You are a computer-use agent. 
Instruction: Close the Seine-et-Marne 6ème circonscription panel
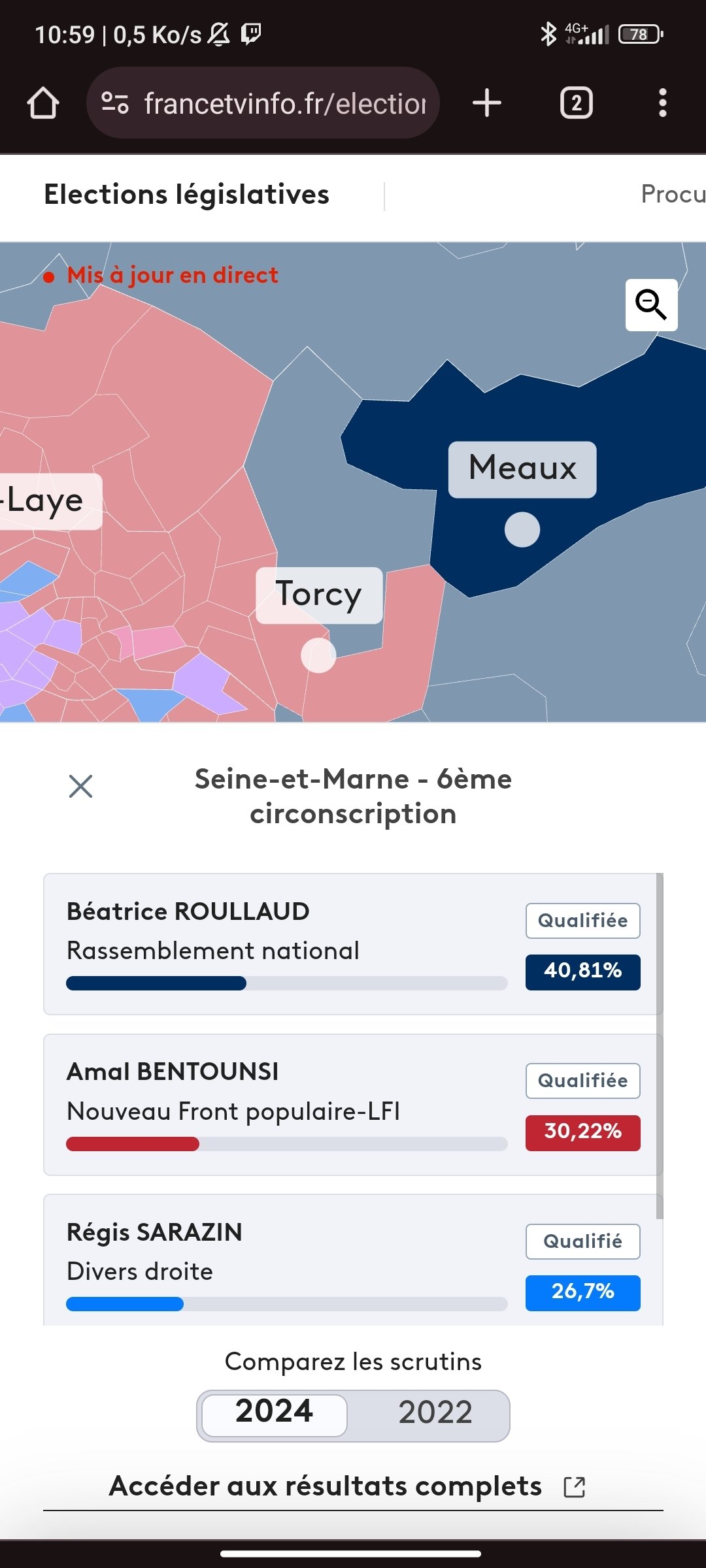[81, 786]
